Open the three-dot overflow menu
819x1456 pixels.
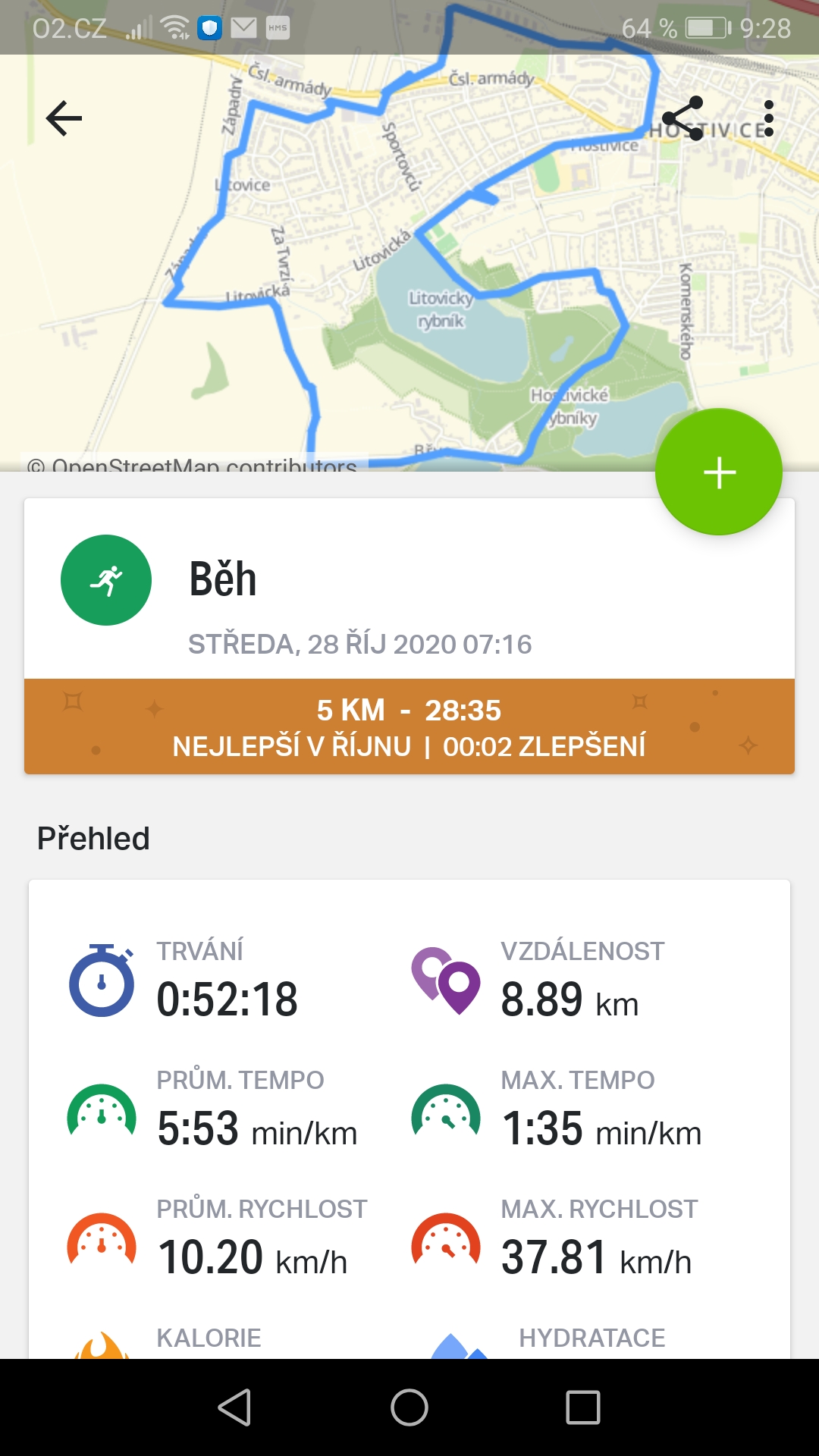point(769,118)
